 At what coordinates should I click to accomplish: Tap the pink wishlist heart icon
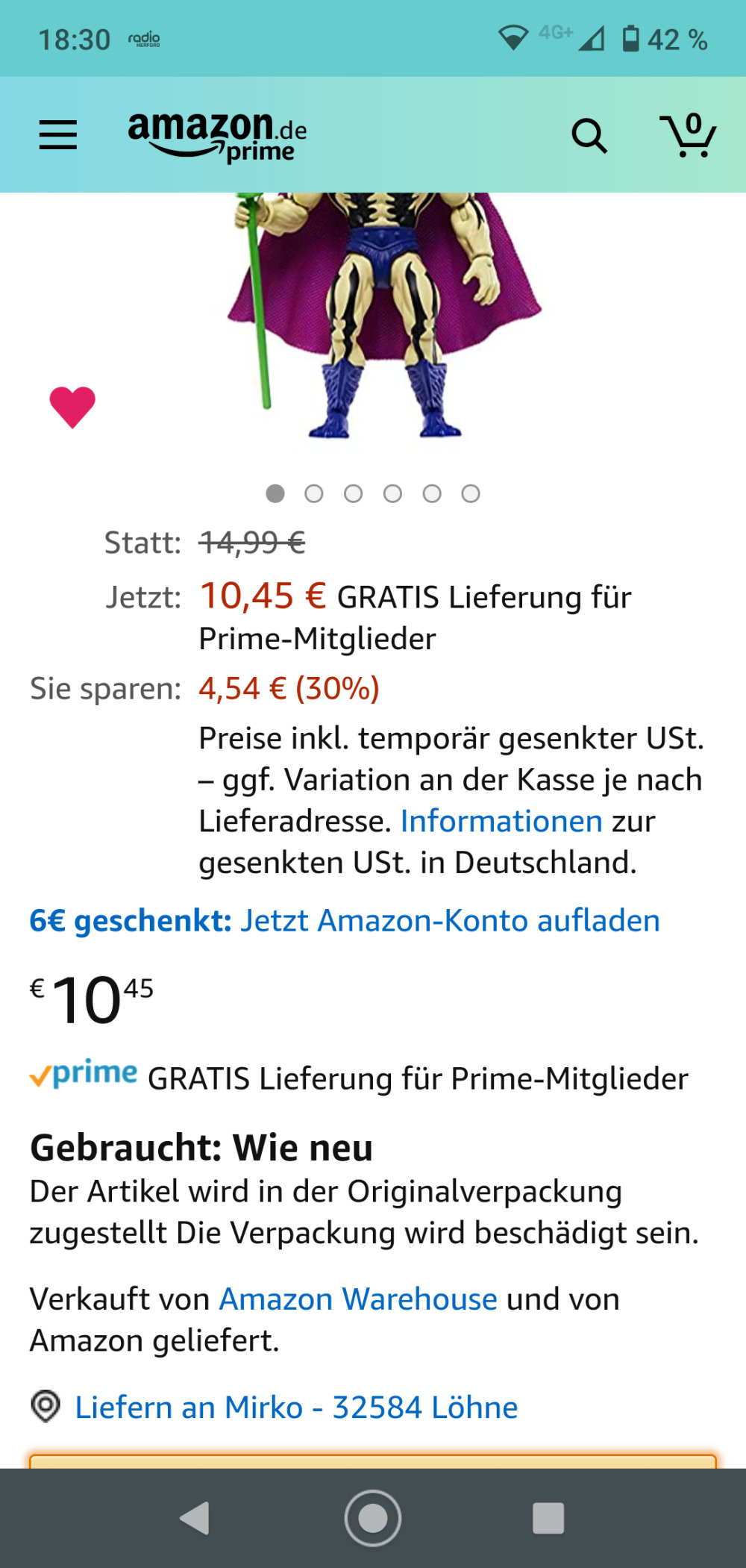click(72, 407)
